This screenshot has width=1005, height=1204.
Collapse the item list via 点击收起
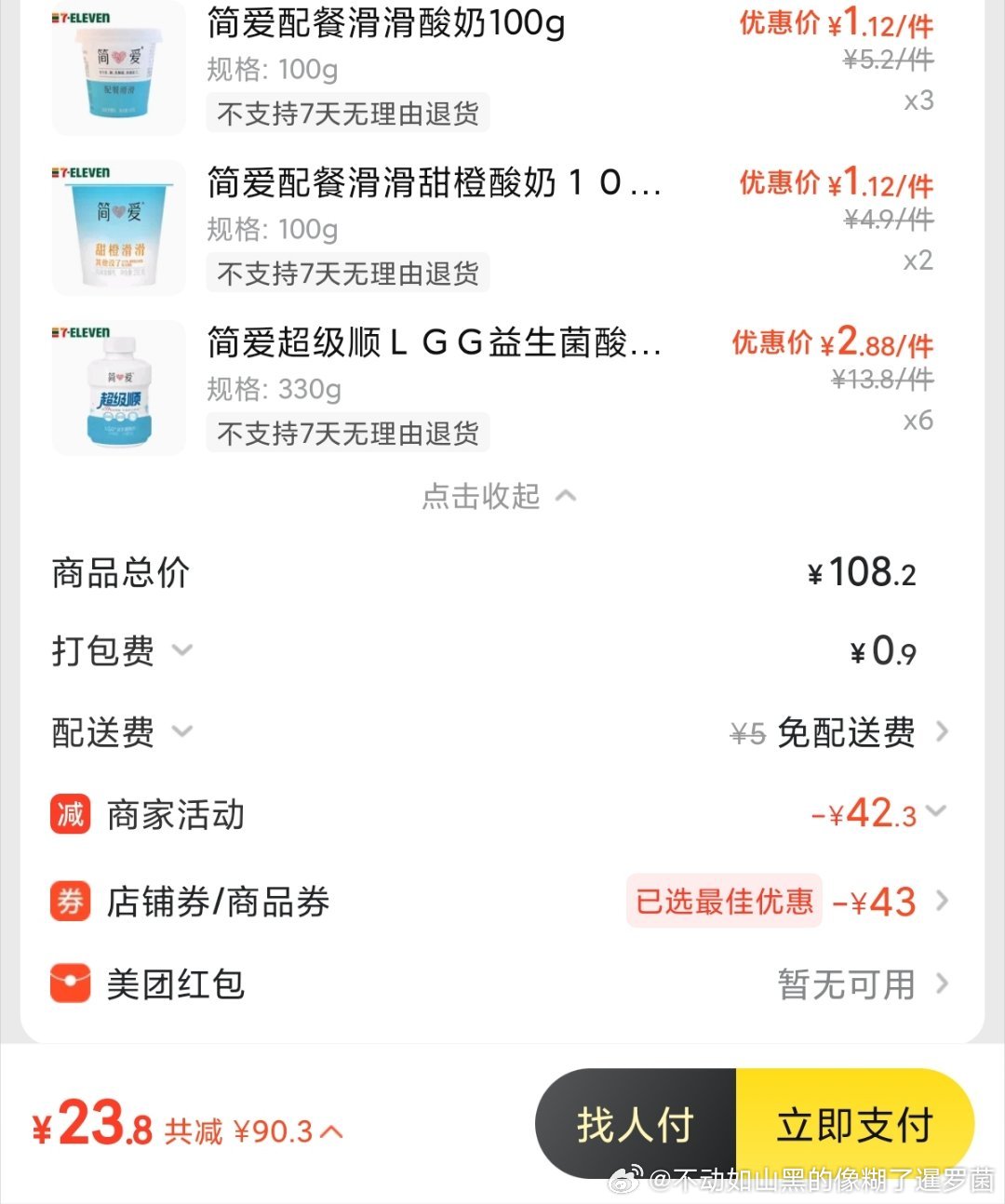tap(499, 497)
